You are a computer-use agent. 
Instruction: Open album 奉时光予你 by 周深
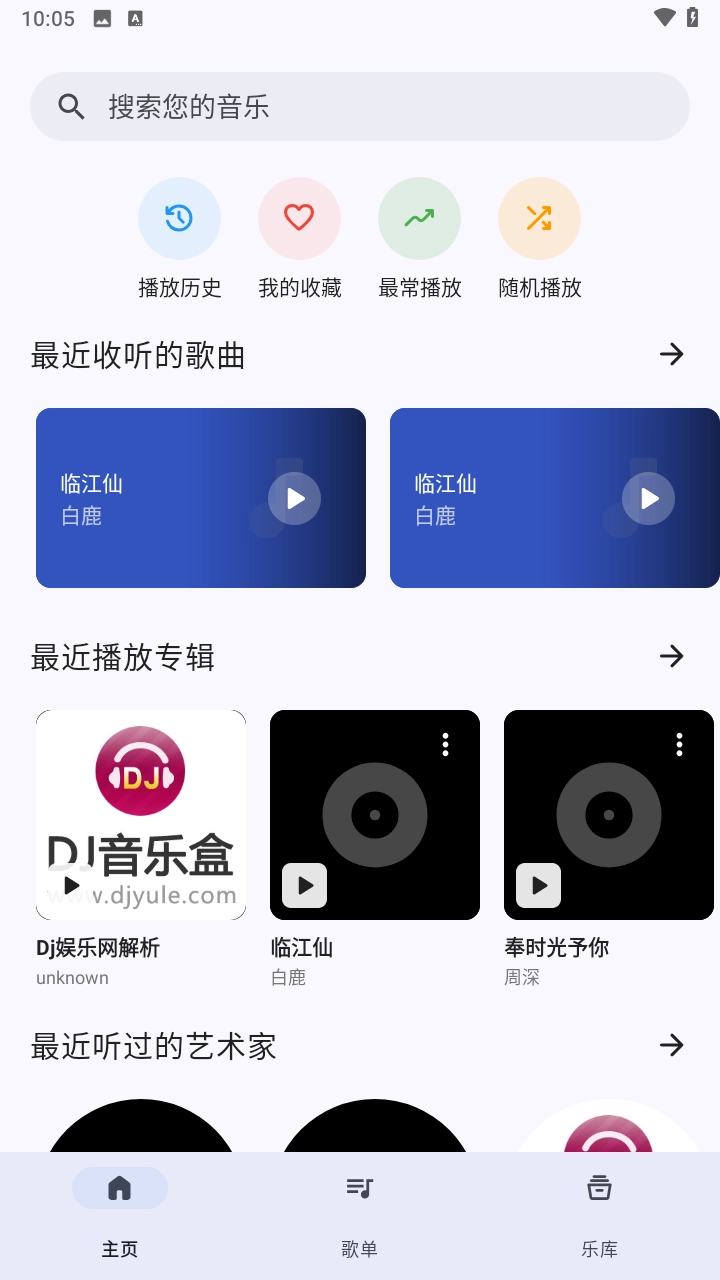pos(608,815)
